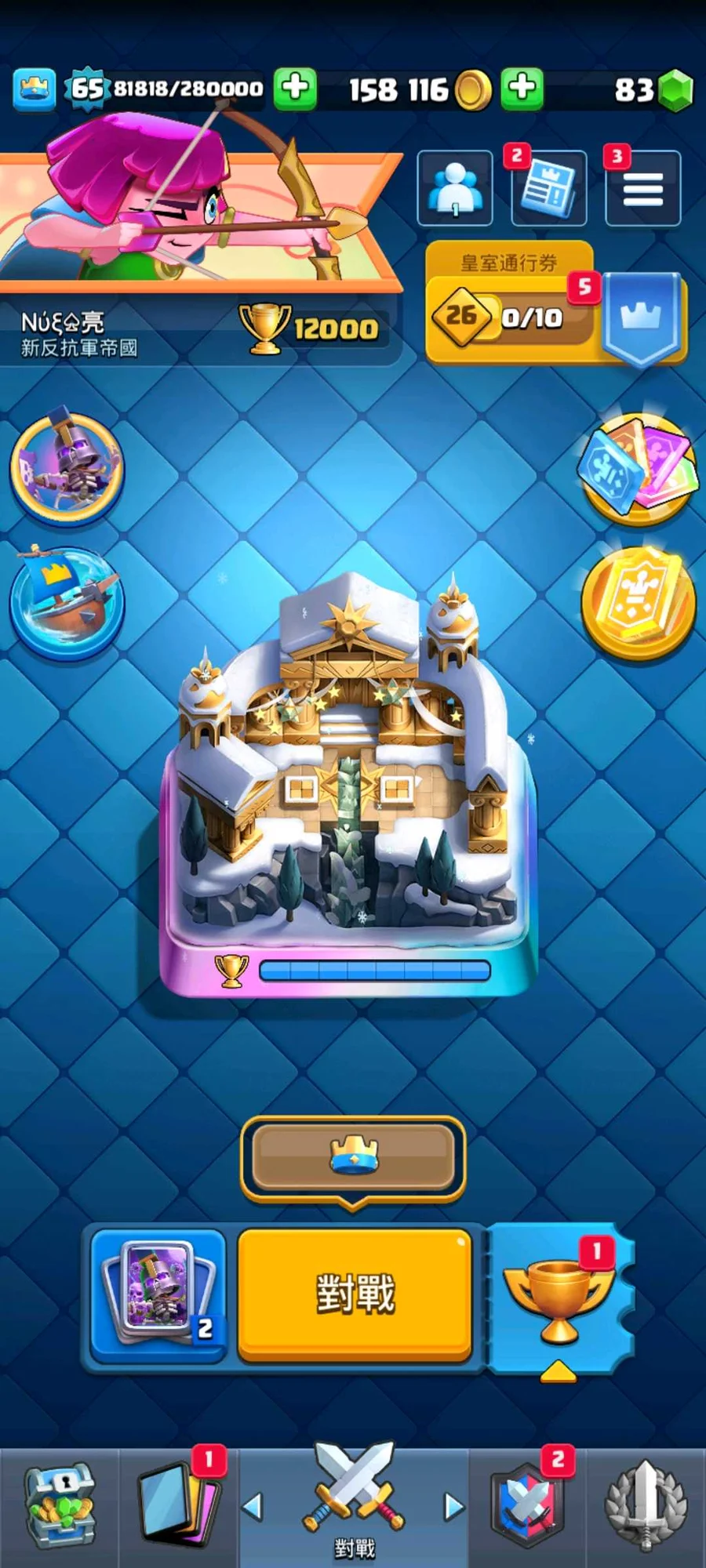Viewport: 706px width, 1568px height.
Task: Buy gold with the plus next to coins
Action: tap(522, 88)
